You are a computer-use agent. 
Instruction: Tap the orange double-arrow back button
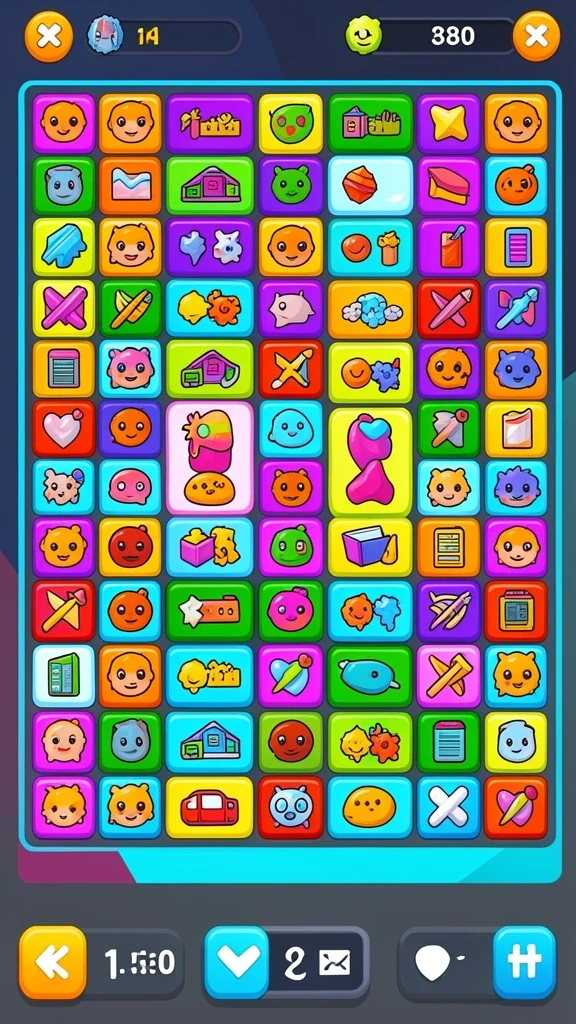coord(52,962)
